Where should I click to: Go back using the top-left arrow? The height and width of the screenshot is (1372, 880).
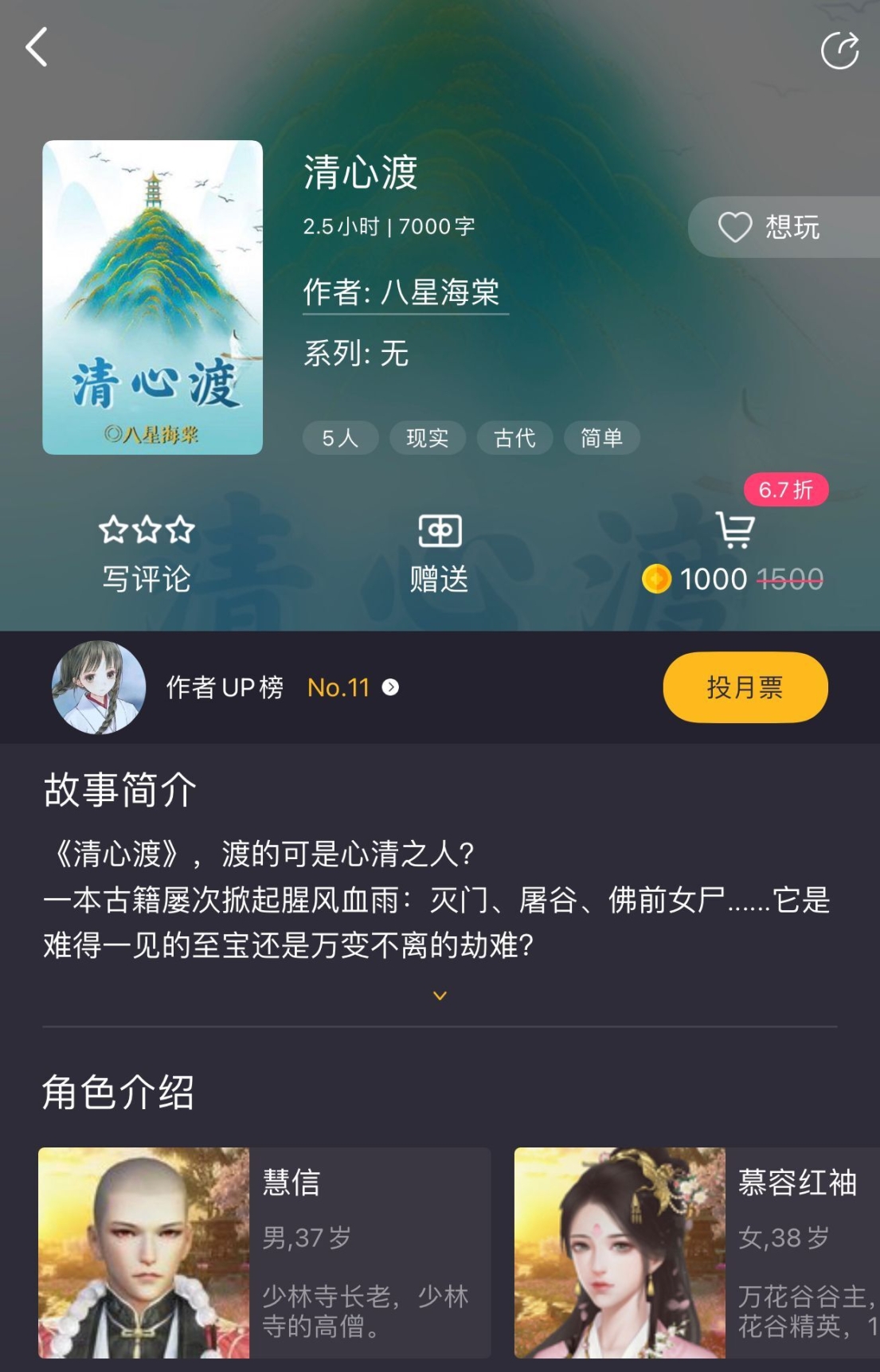tap(37, 47)
